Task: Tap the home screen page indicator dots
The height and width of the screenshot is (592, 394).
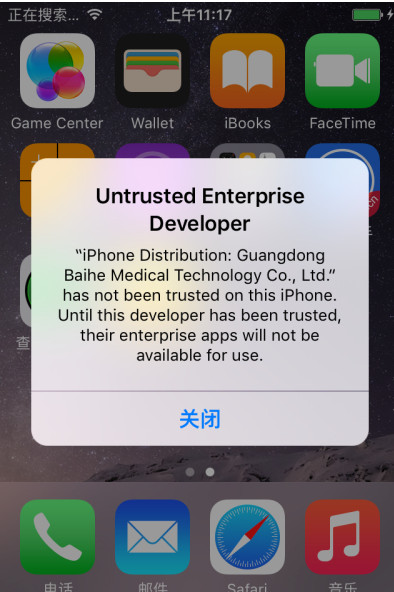Action: [x=200, y=472]
